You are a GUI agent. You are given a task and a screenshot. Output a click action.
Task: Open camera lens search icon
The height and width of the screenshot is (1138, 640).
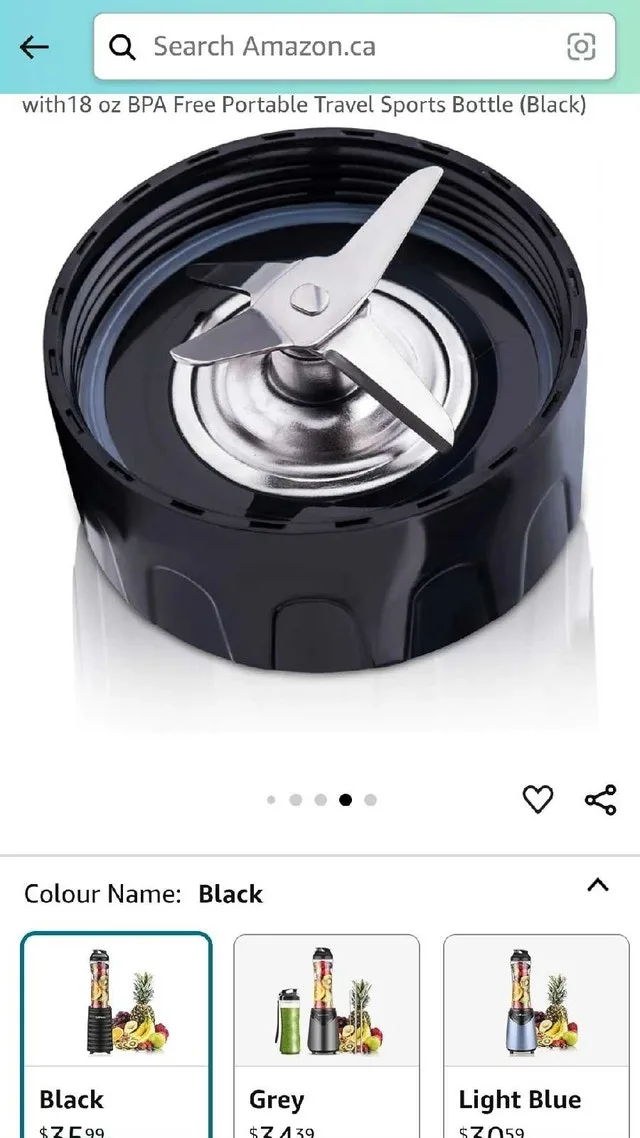tap(581, 47)
